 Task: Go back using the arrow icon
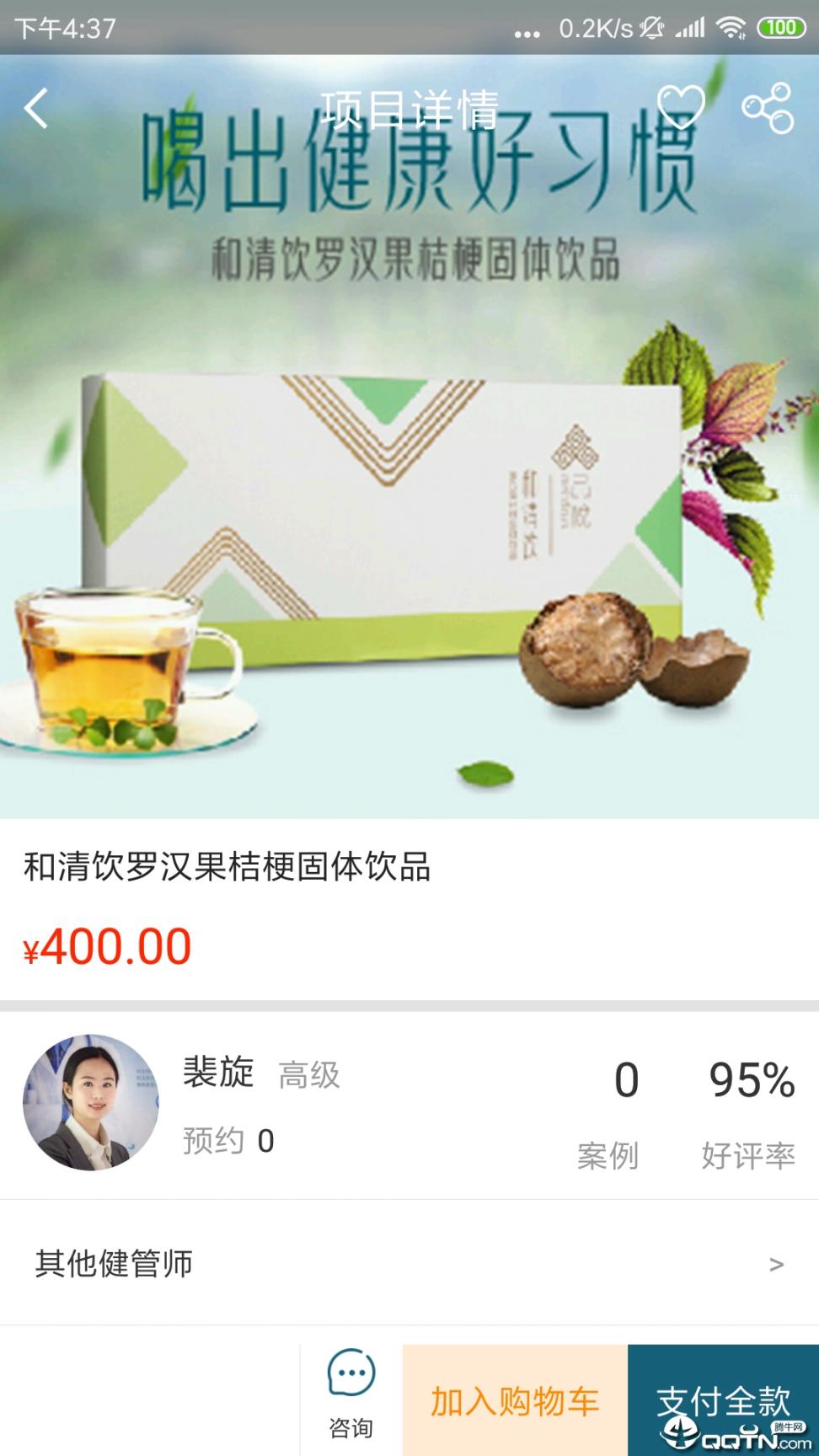pos(36,109)
